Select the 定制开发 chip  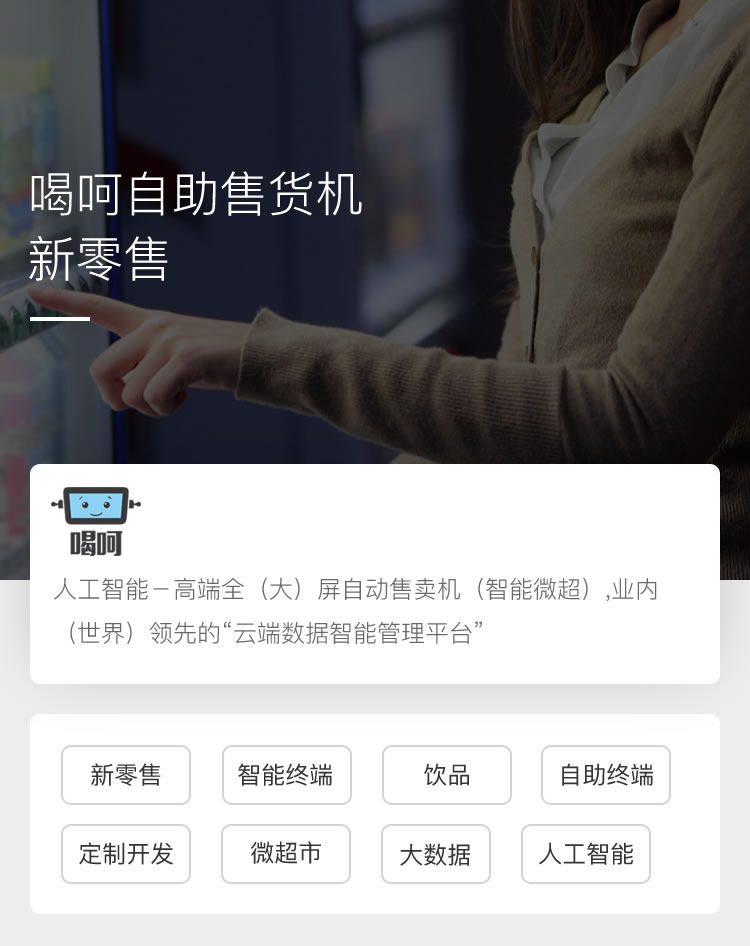point(126,854)
